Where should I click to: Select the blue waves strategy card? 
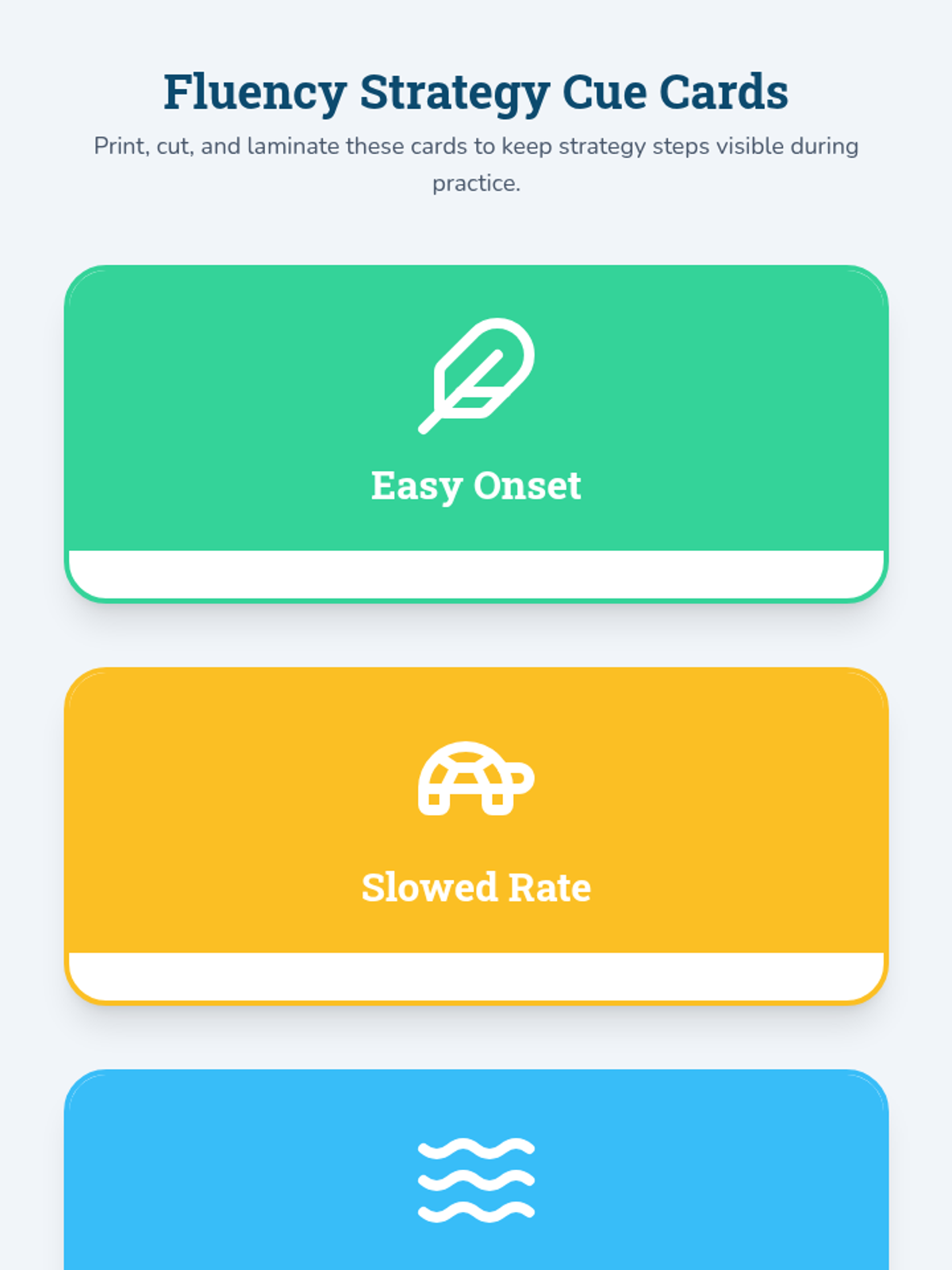[x=476, y=1170]
